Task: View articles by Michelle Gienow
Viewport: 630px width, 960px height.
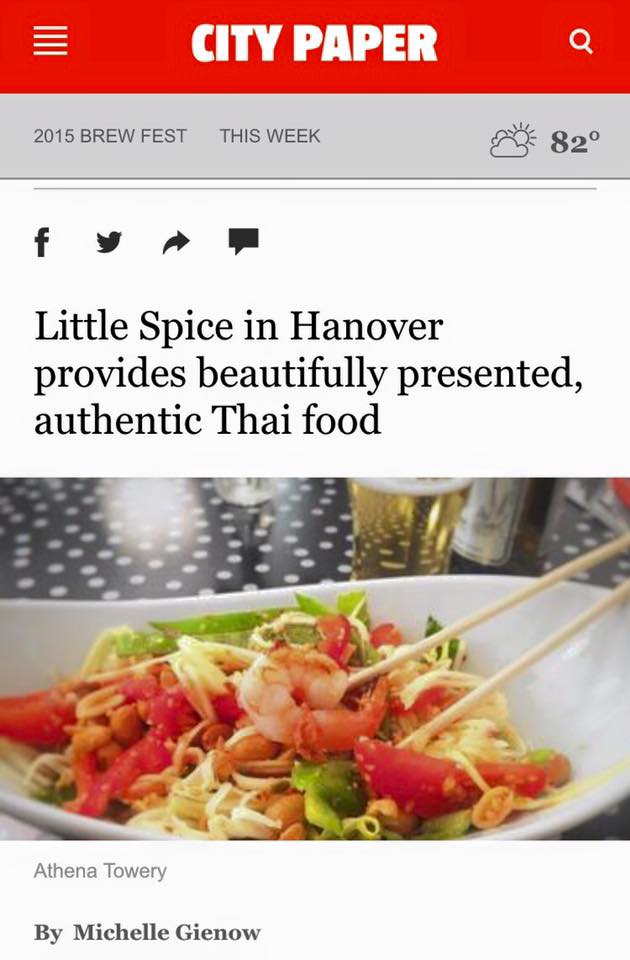Action: pyautogui.click(x=166, y=932)
